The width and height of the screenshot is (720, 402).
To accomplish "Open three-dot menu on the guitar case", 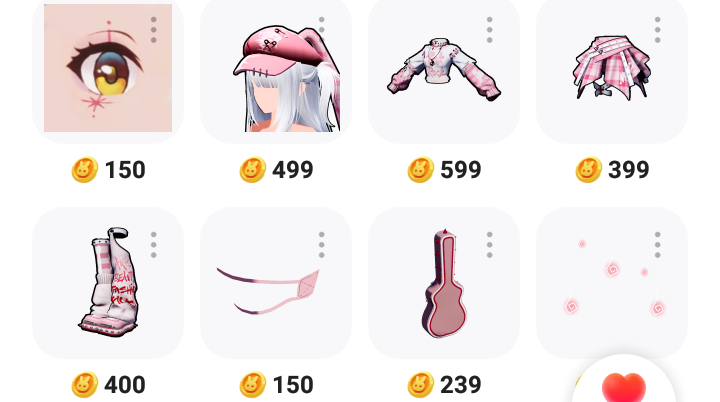I will (490, 244).
